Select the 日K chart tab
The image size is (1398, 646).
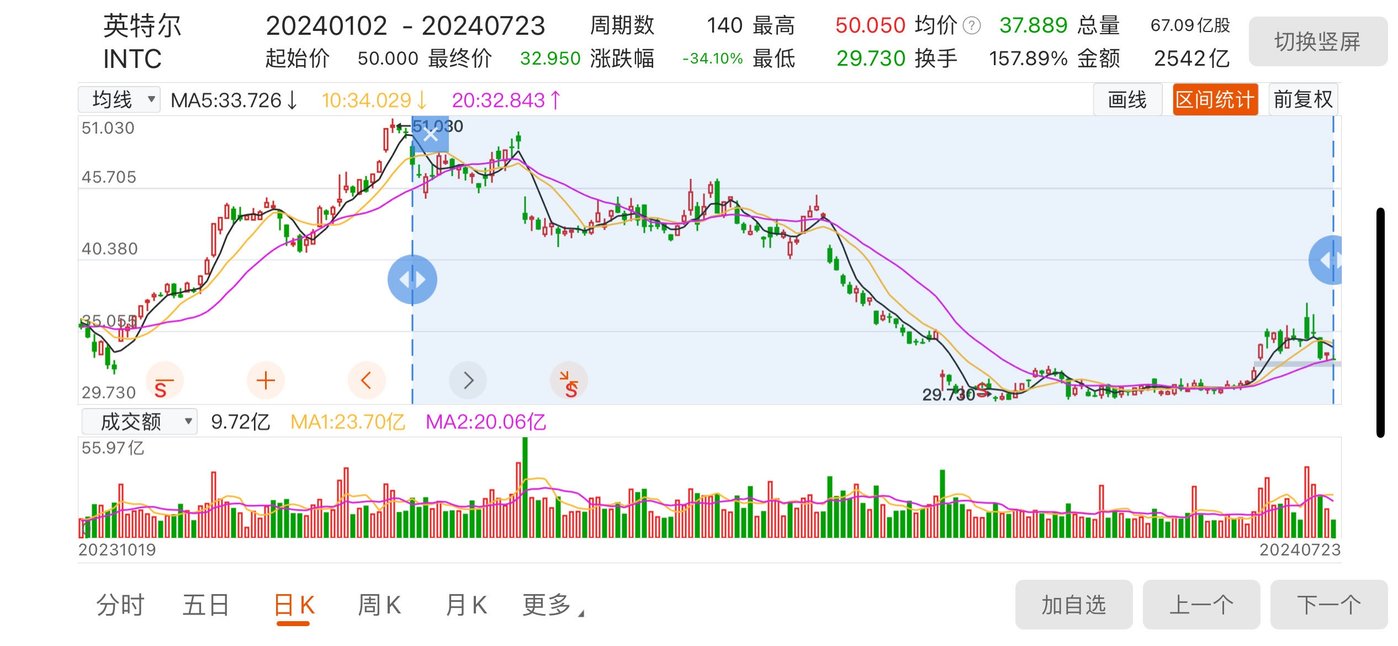[294, 605]
